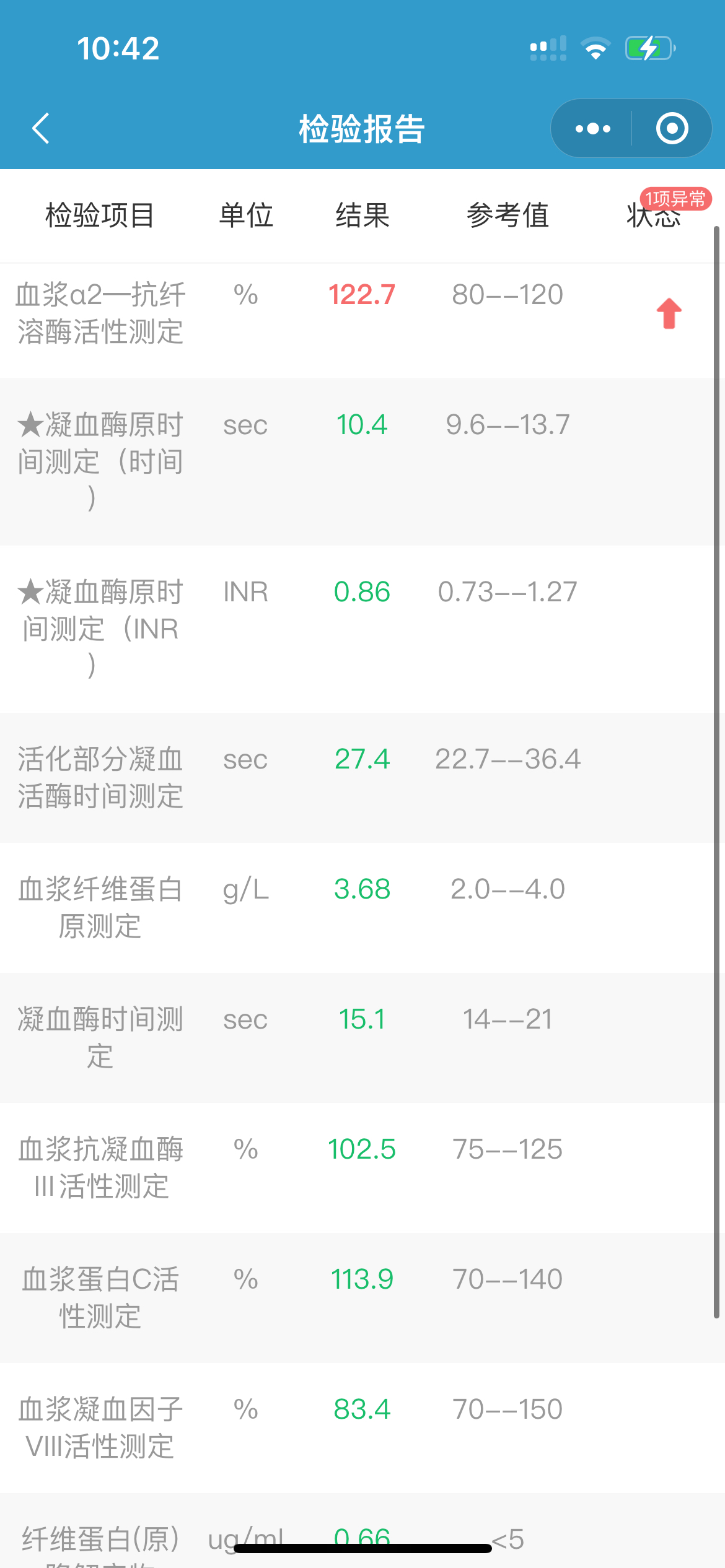The image size is (725, 1568).
Task: Close the mini program via the circle button
Action: (672, 129)
